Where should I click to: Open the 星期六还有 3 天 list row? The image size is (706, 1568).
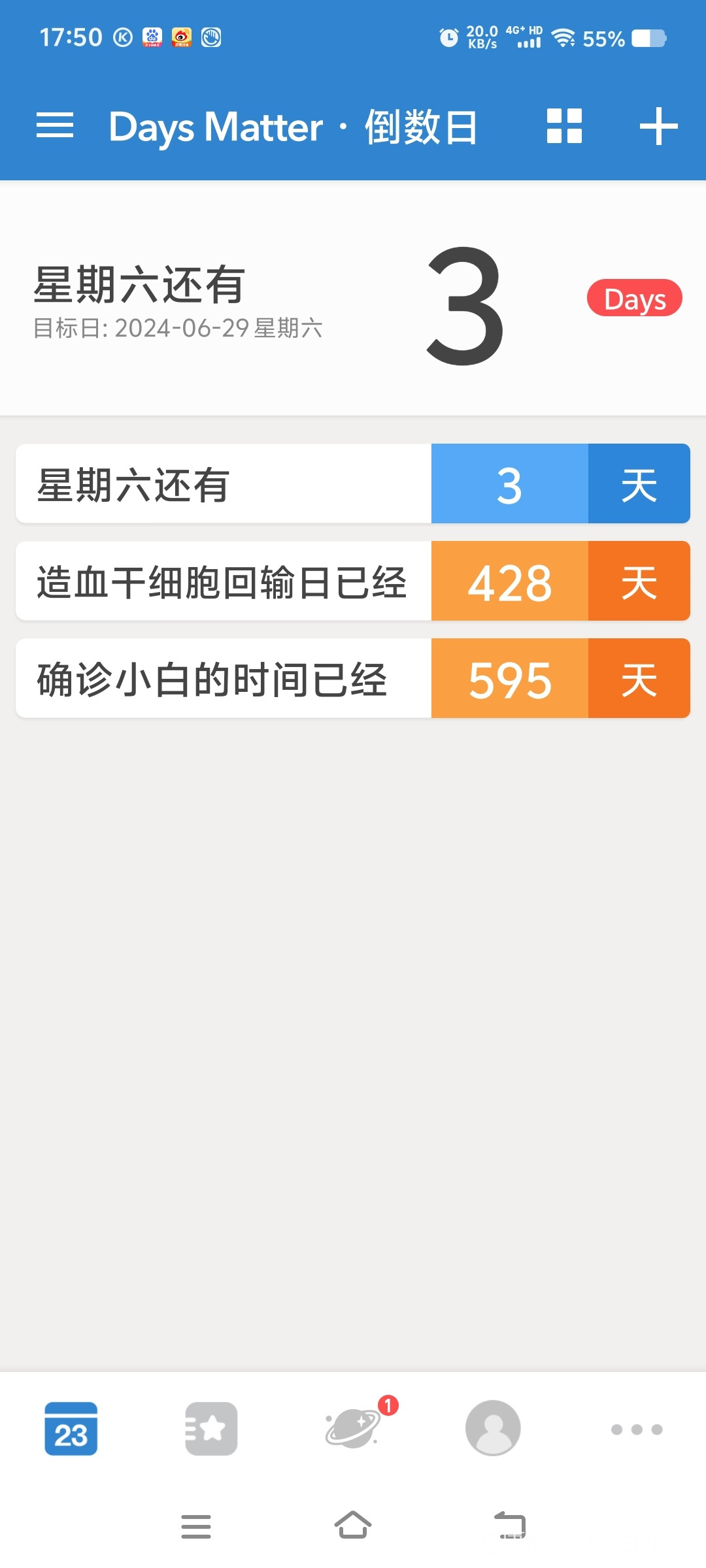pos(353,483)
